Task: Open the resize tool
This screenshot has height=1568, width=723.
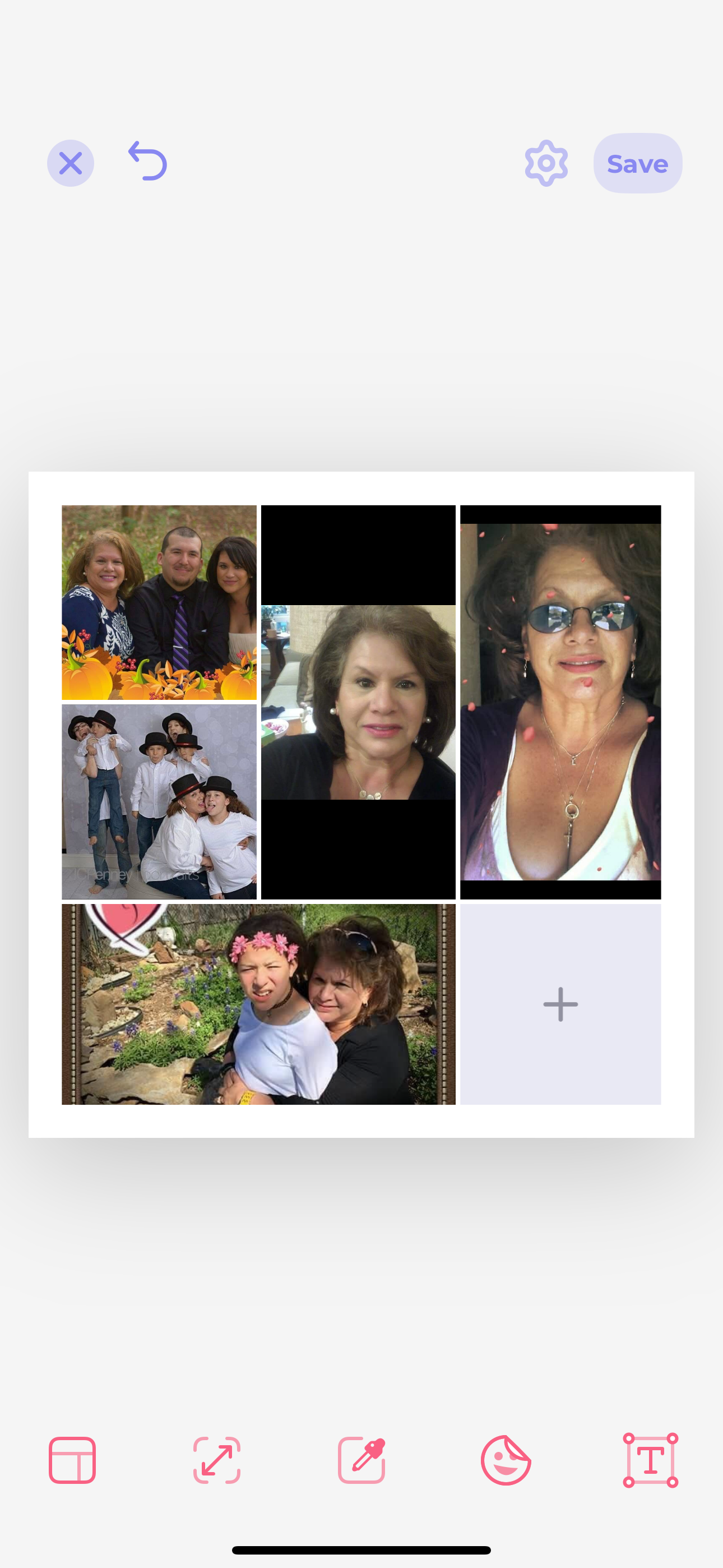Action: tap(217, 1460)
